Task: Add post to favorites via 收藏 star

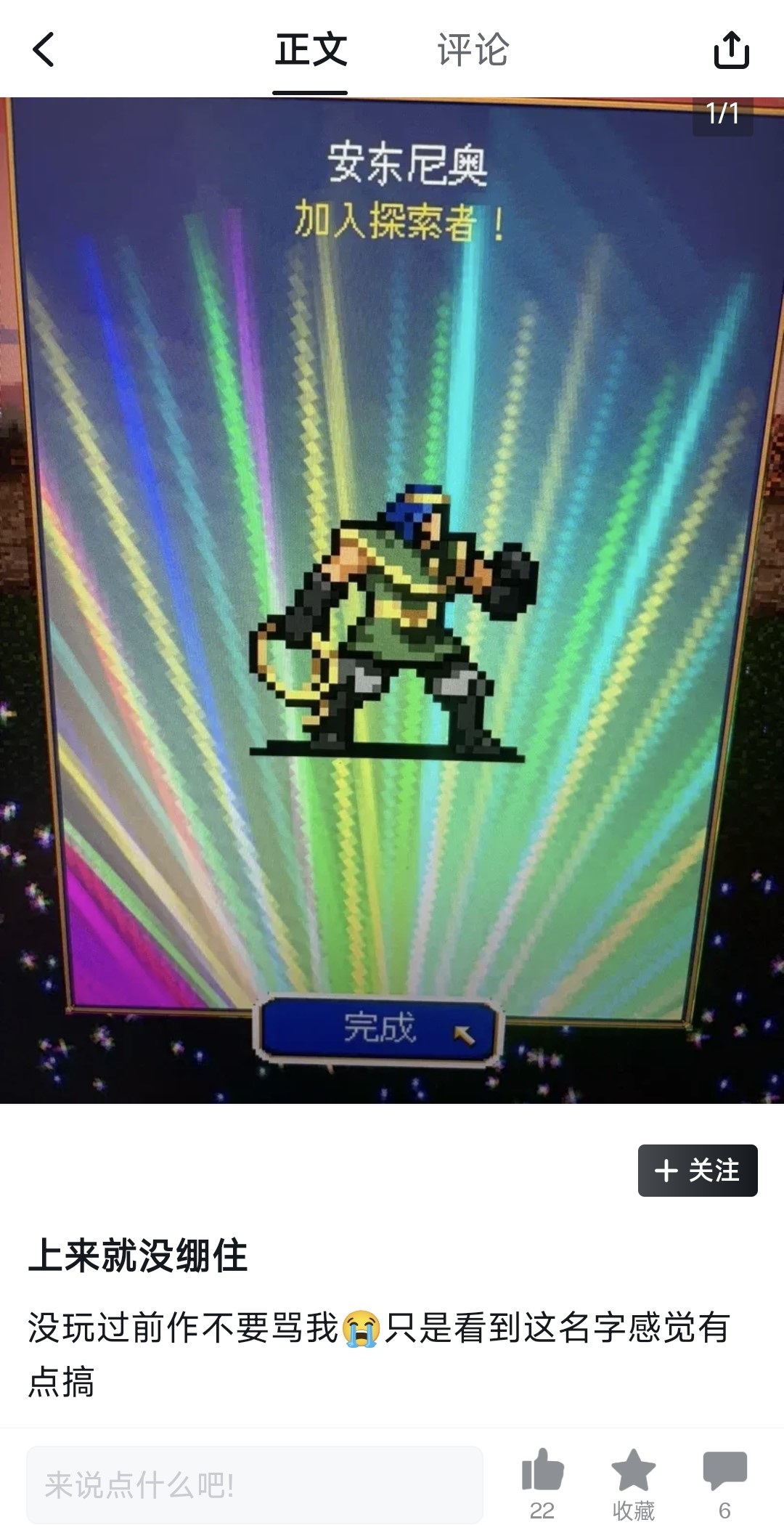Action: click(633, 1471)
